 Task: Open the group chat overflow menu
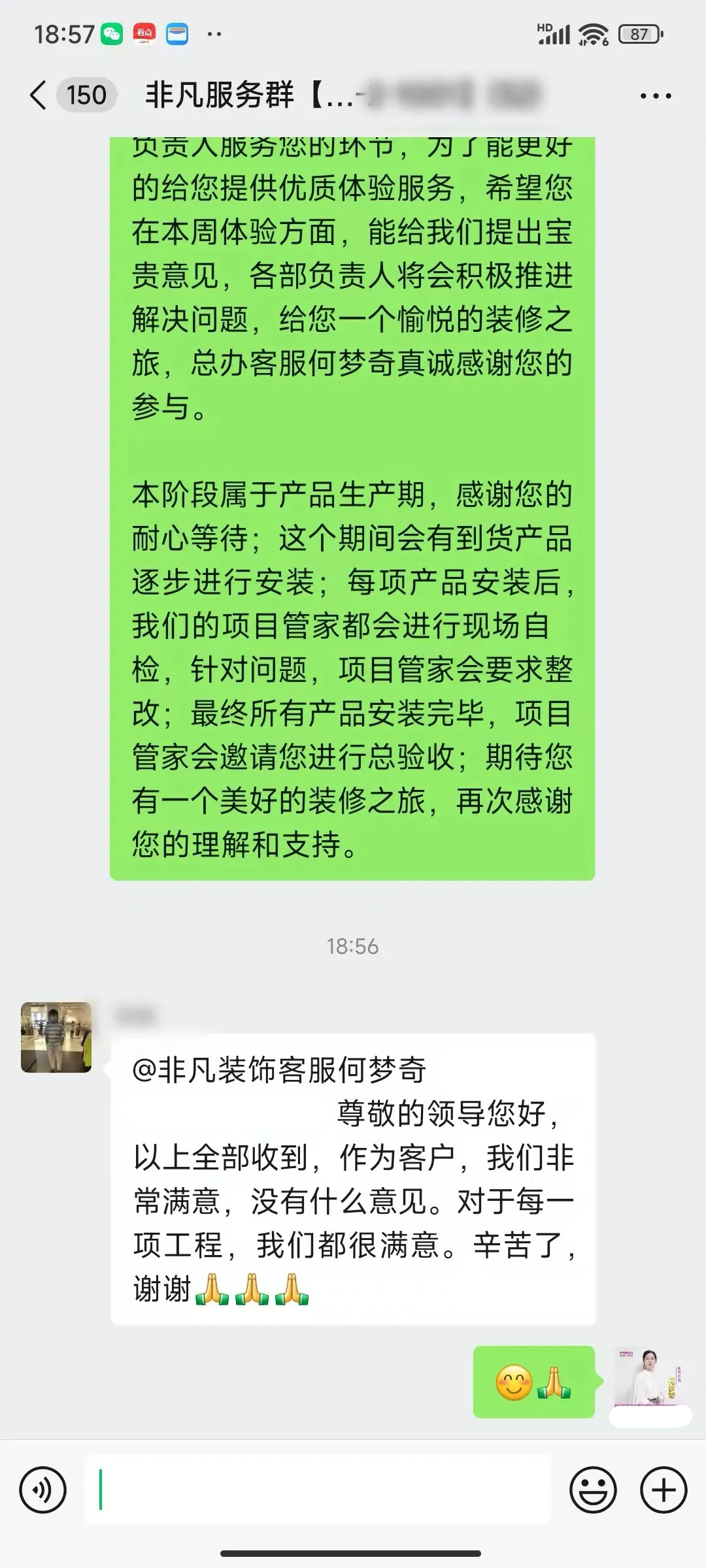(x=655, y=96)
